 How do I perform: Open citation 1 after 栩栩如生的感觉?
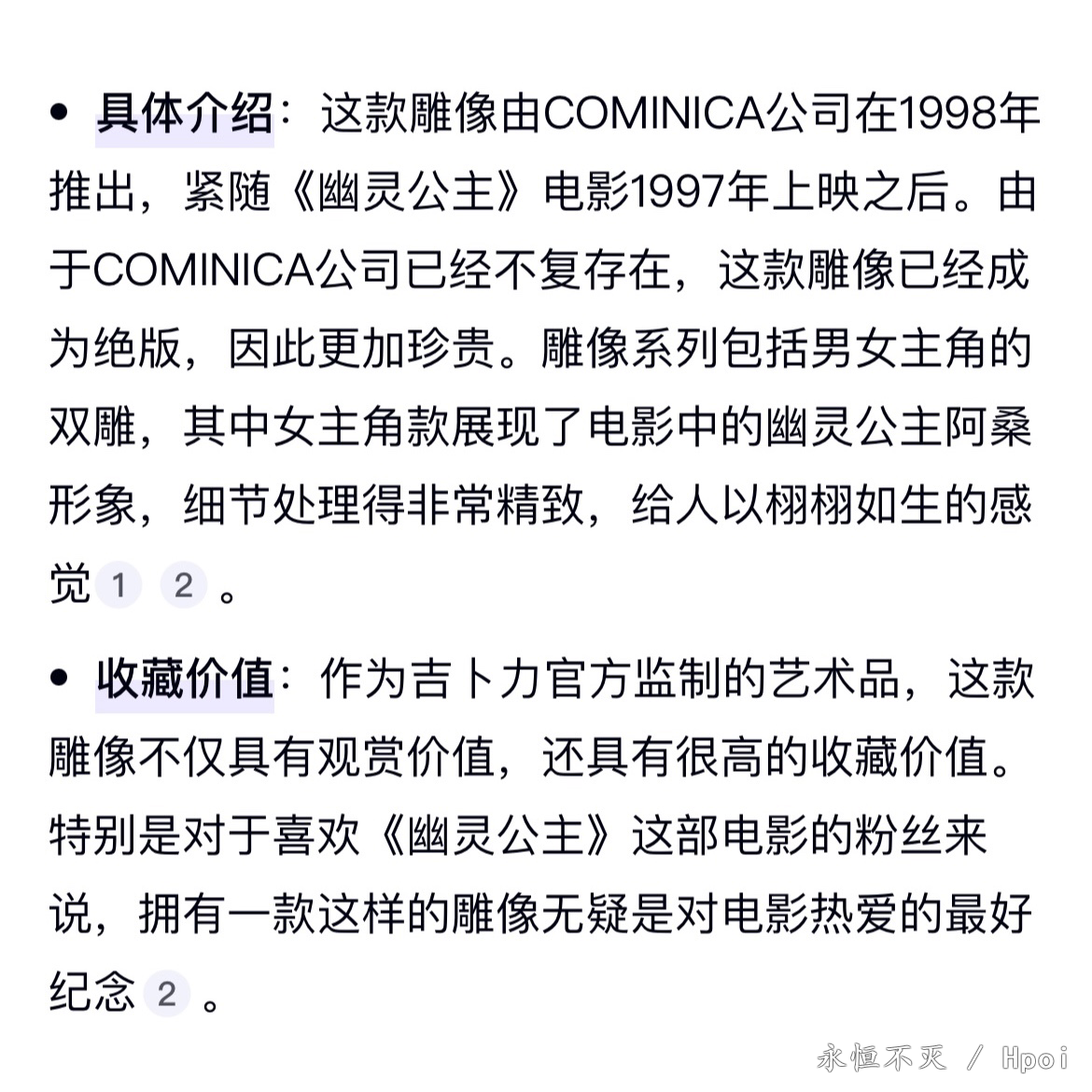click(x=118, y=585)
